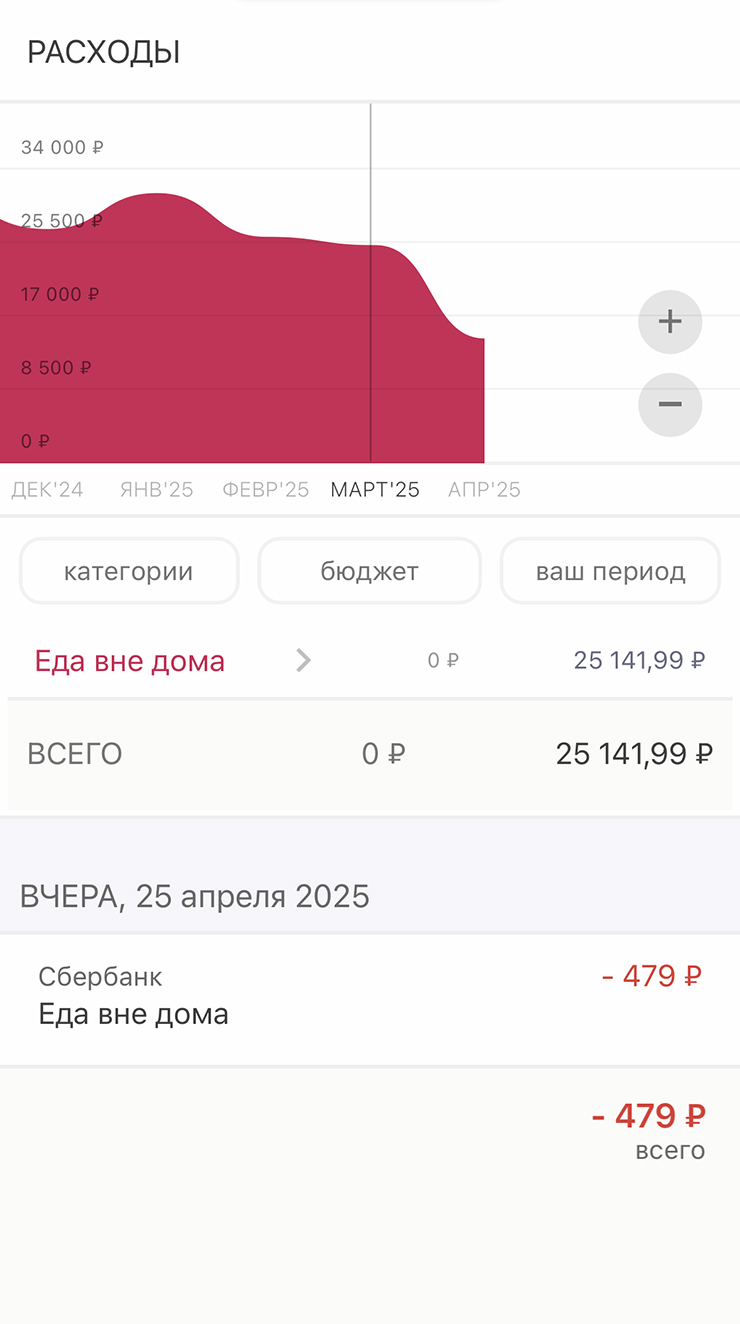Select ФЕВР'25 on the chart timeline
Screen dimensions: 740x1324
point(266,490)
